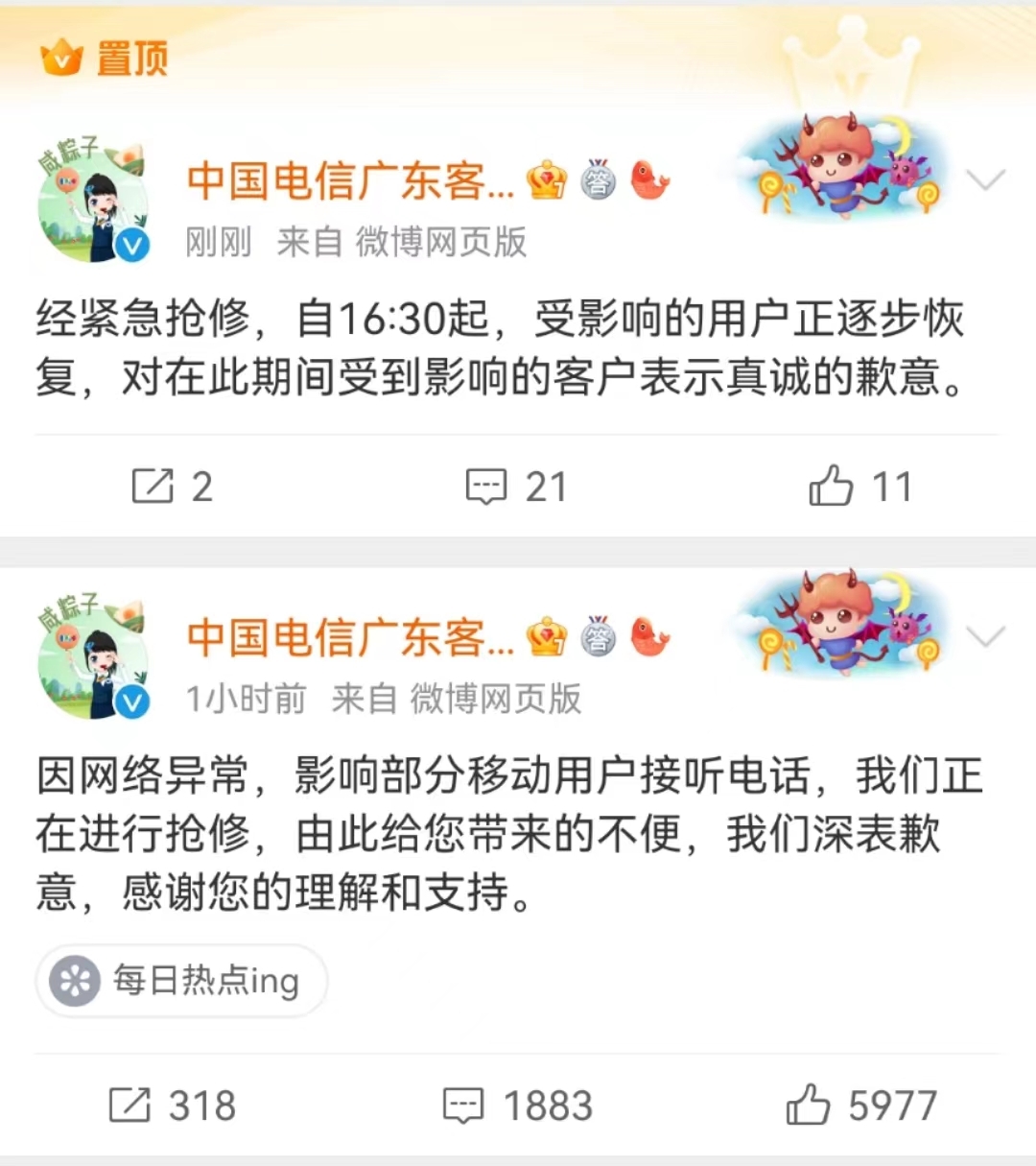The width and height of the screenshot is (1036, 1166).
Task: View the 1883 comments
Action: click(516, 1106)
